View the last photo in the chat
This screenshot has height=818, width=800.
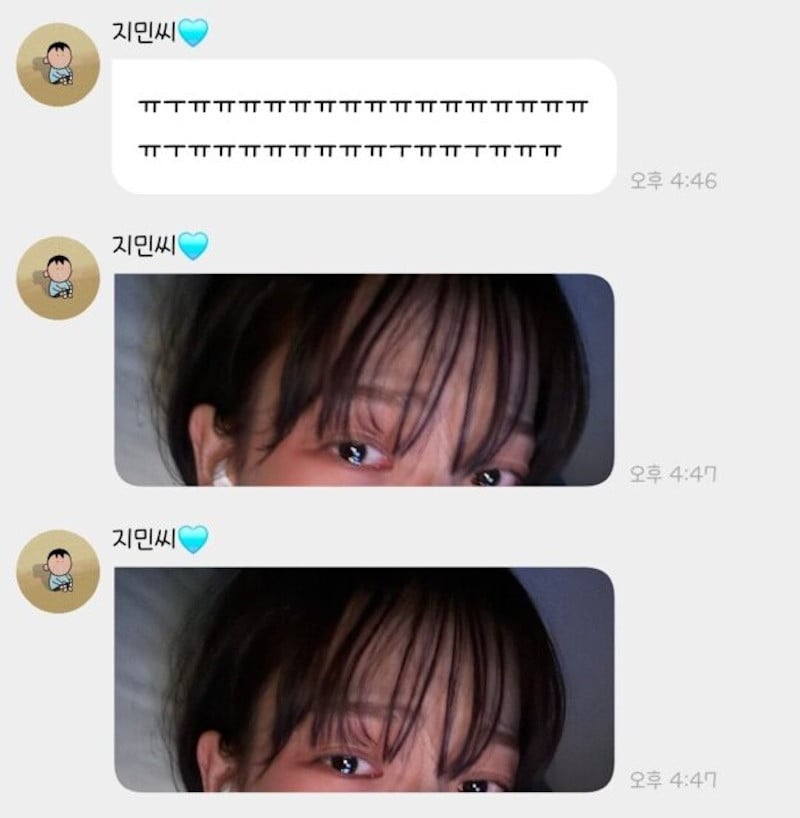click(x=364, y=678)
